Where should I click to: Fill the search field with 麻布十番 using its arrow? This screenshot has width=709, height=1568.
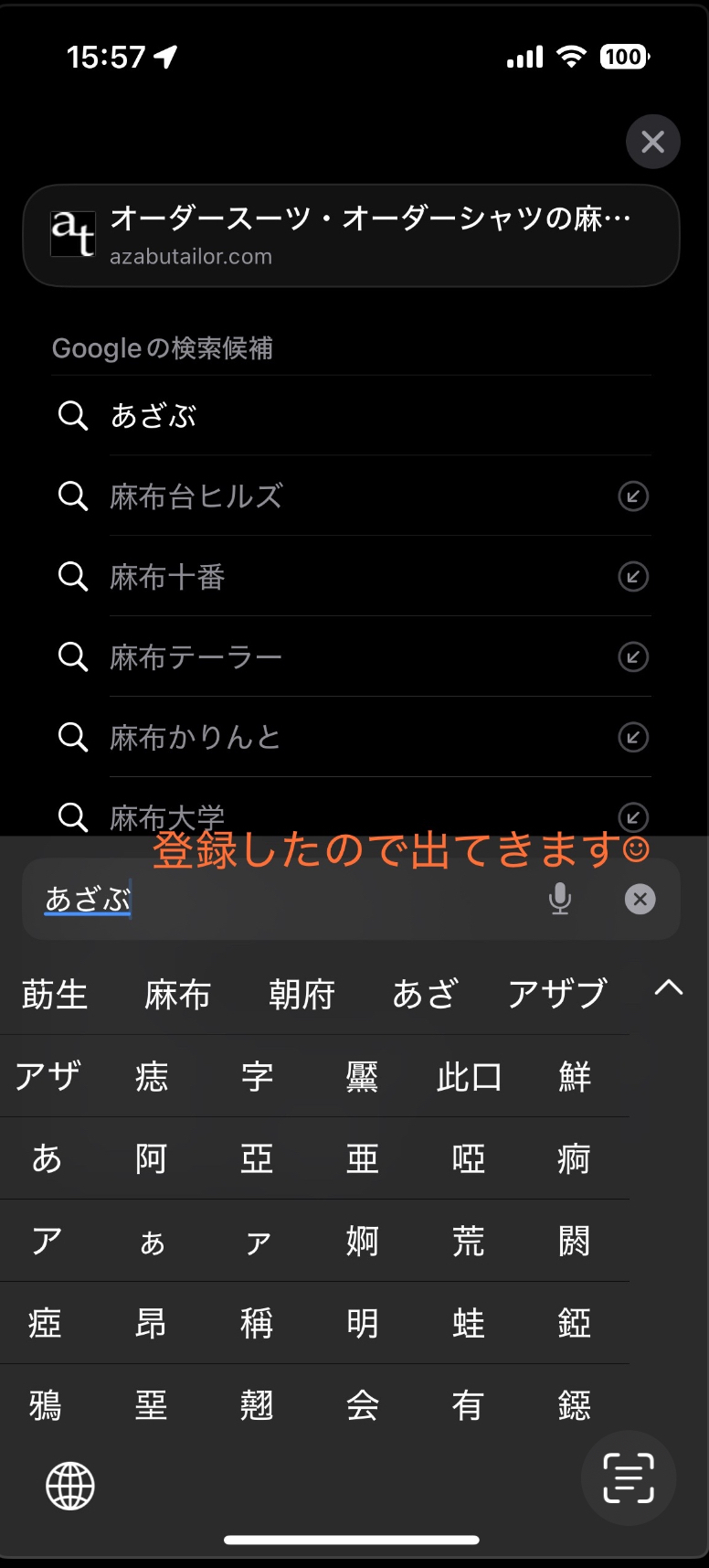click(x=633, y=577)
